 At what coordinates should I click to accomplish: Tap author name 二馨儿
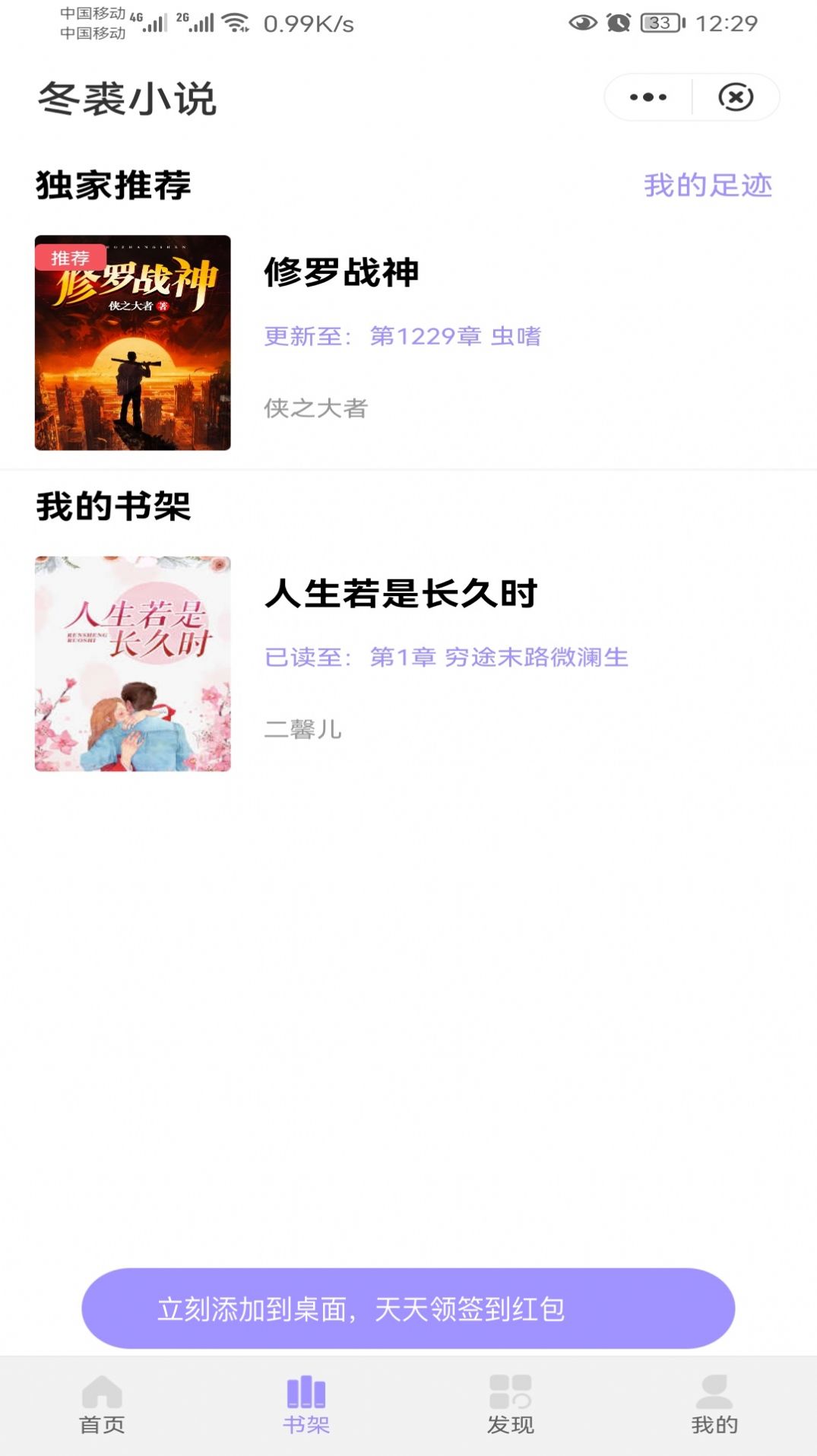(x=302, y=730)
